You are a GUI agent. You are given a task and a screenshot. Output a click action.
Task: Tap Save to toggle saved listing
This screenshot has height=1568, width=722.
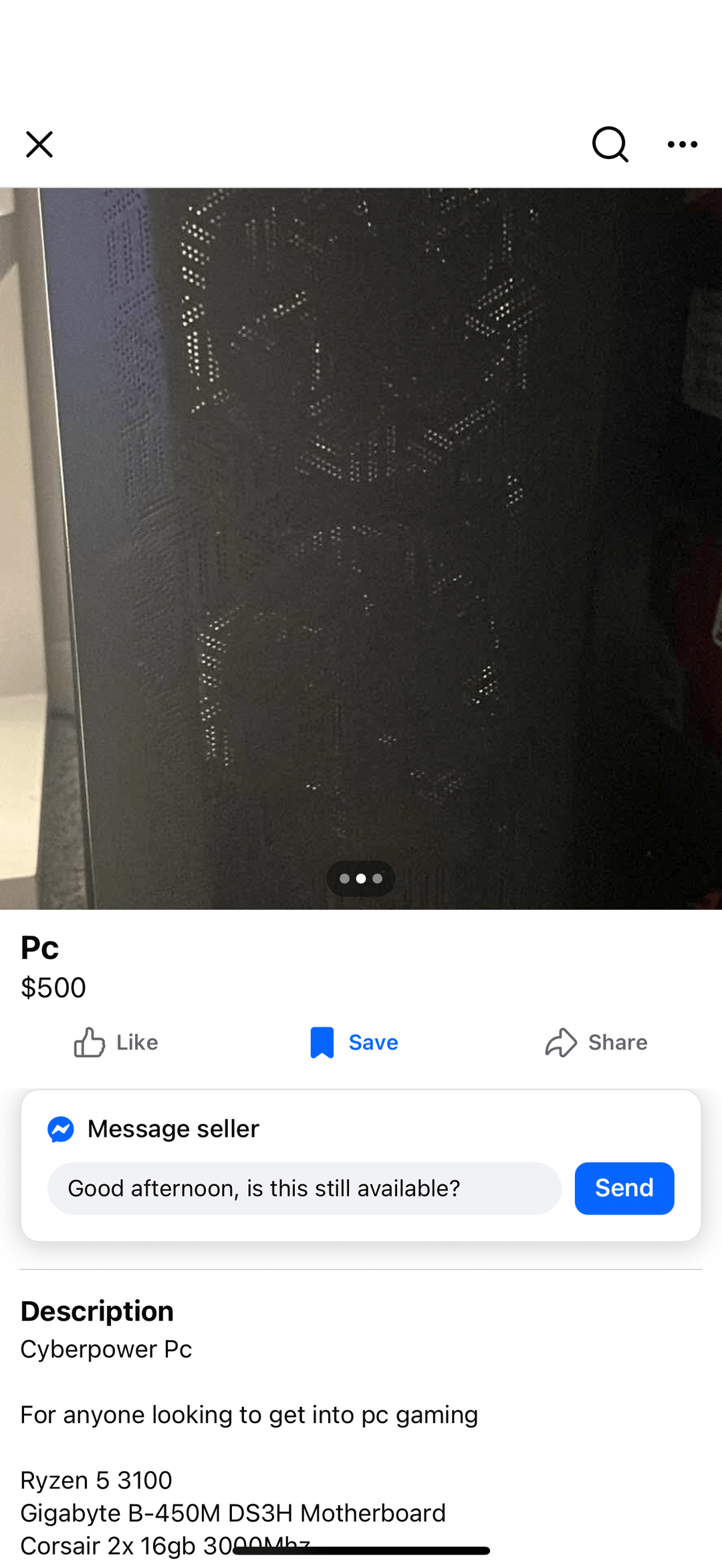coord(354,1042)
